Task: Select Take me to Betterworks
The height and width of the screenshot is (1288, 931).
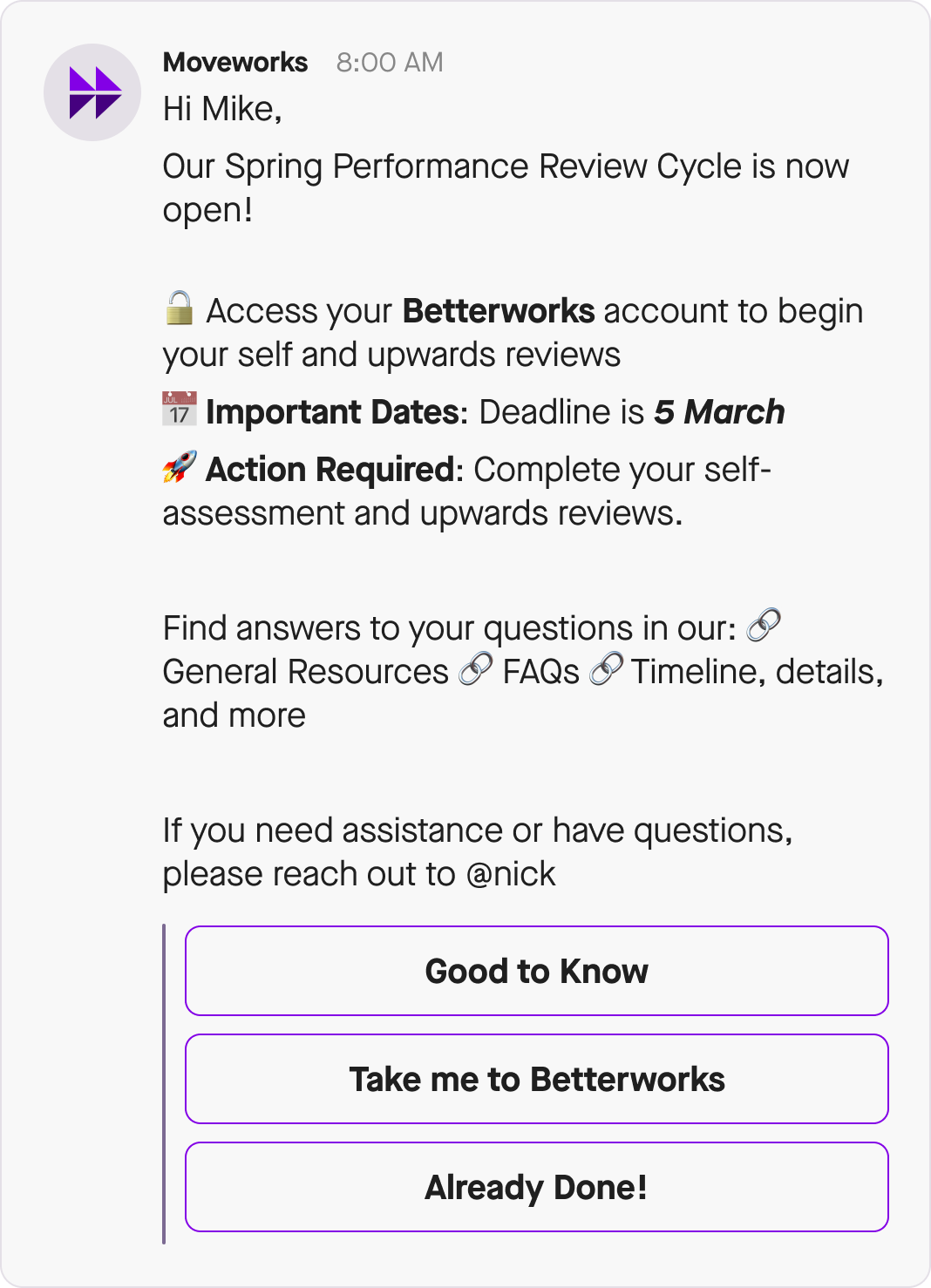Action: (536, 1079)
